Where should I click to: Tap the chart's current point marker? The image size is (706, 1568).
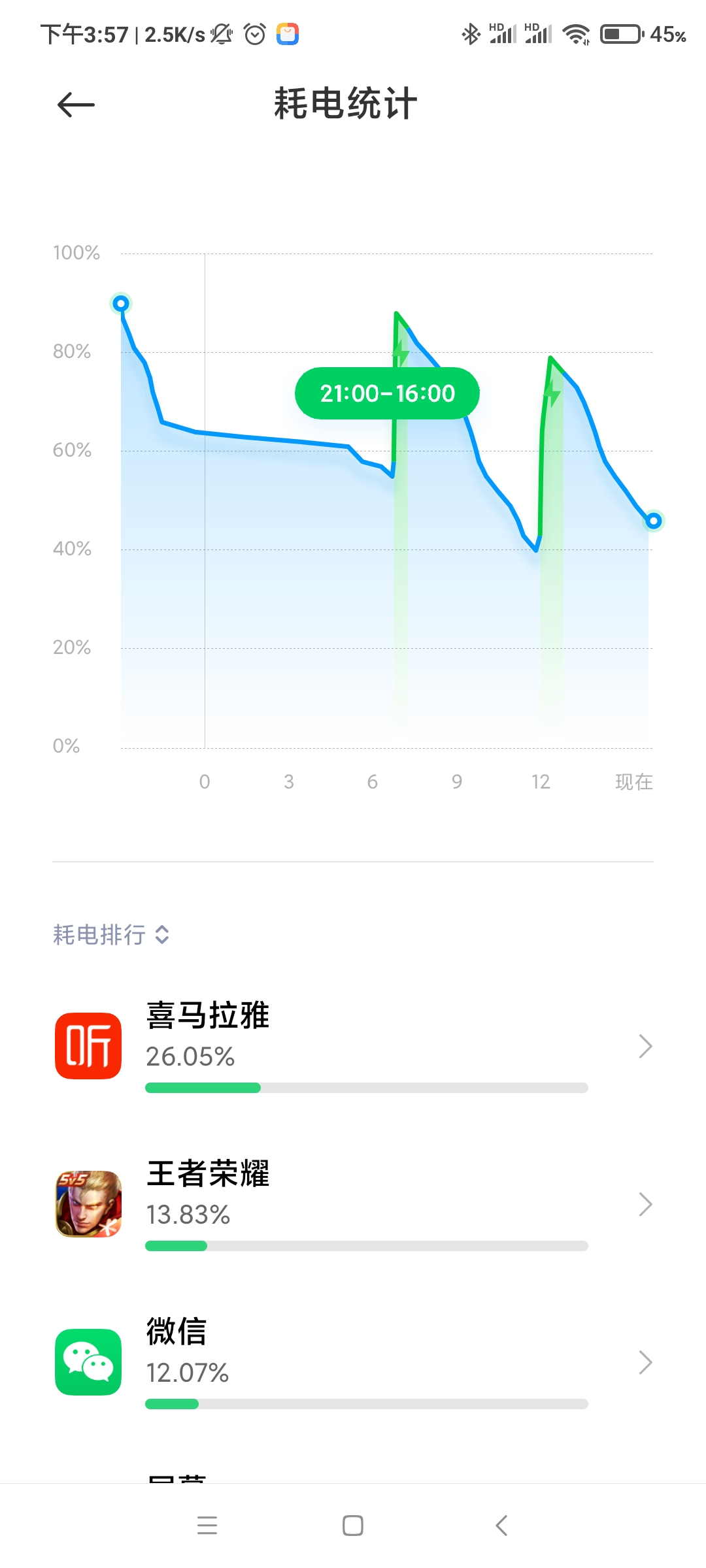pyautogui.click(x=653, y=521)
